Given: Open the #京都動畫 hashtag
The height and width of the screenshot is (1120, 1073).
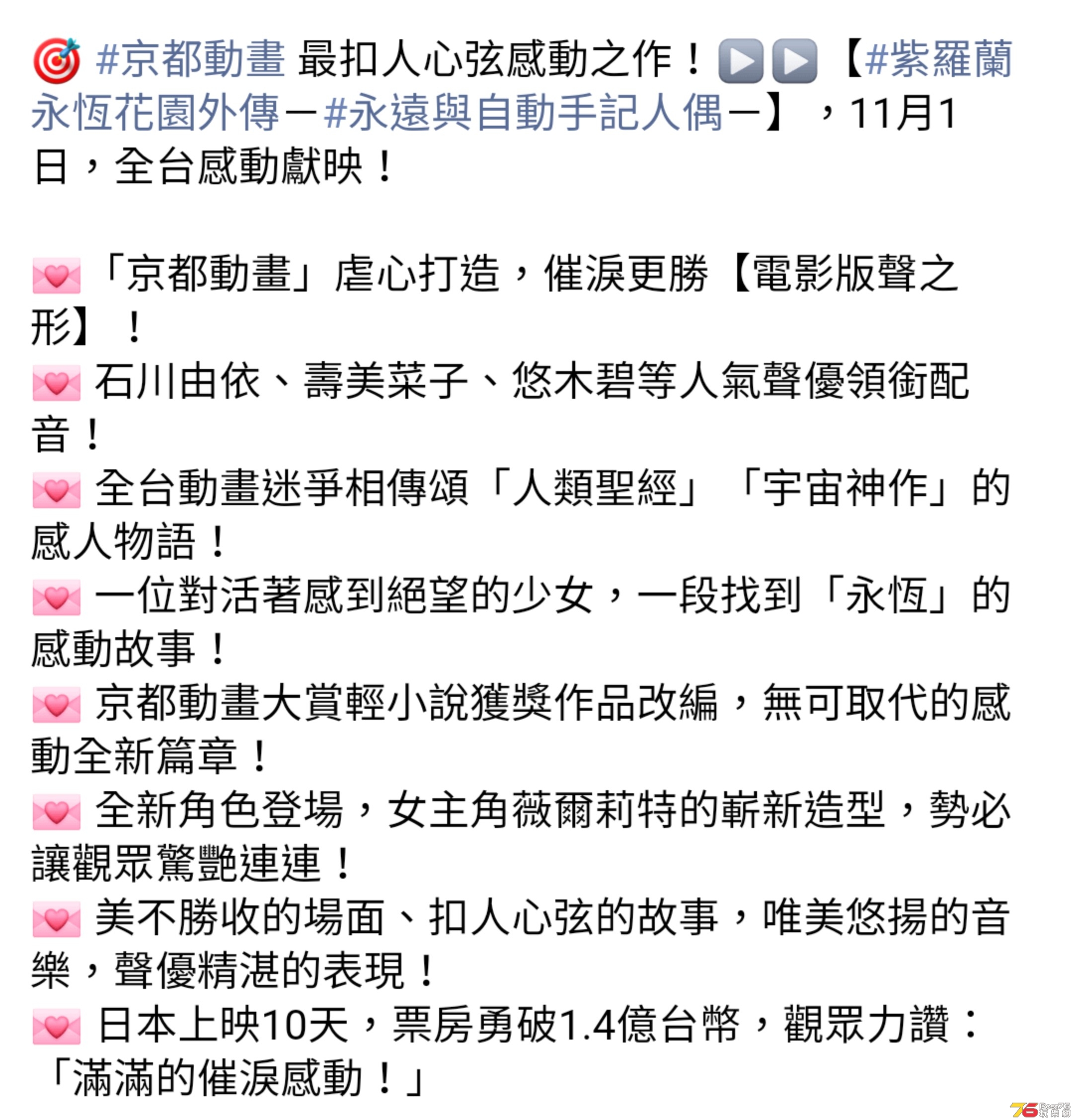Looking at the screenshot, I should [190, 60].
